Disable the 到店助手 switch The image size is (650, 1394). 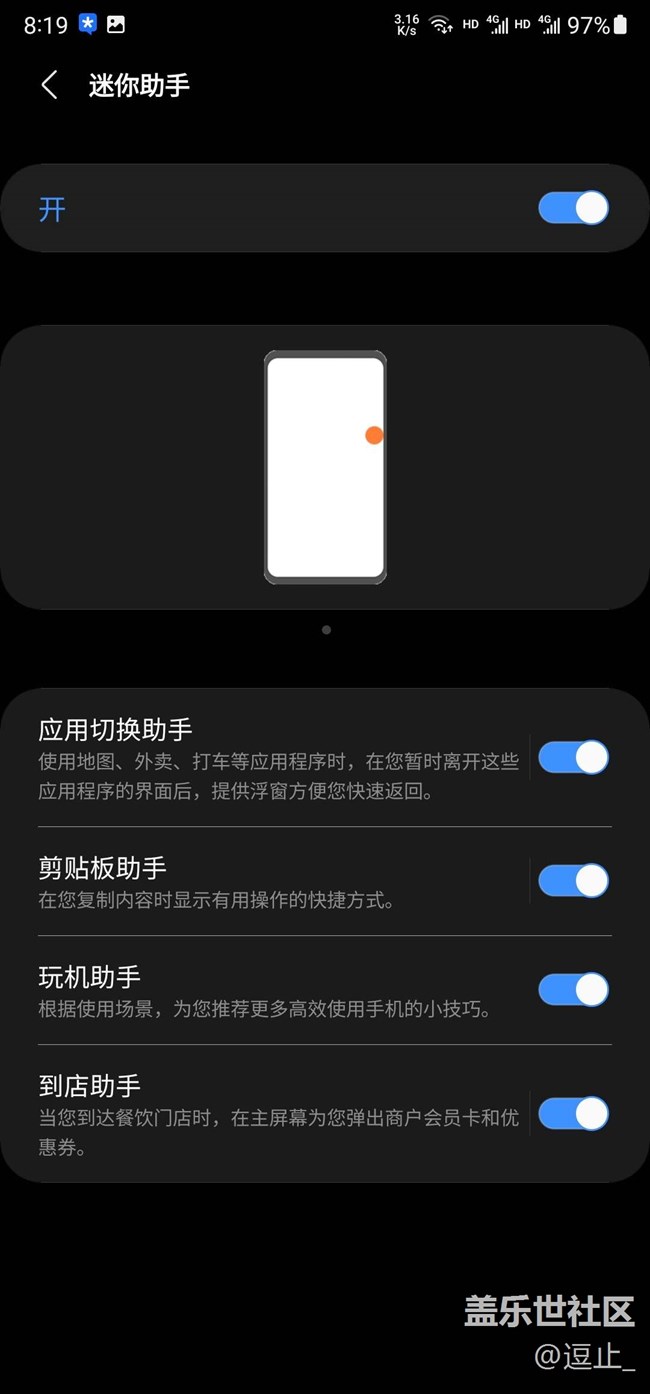point(573,1114)
